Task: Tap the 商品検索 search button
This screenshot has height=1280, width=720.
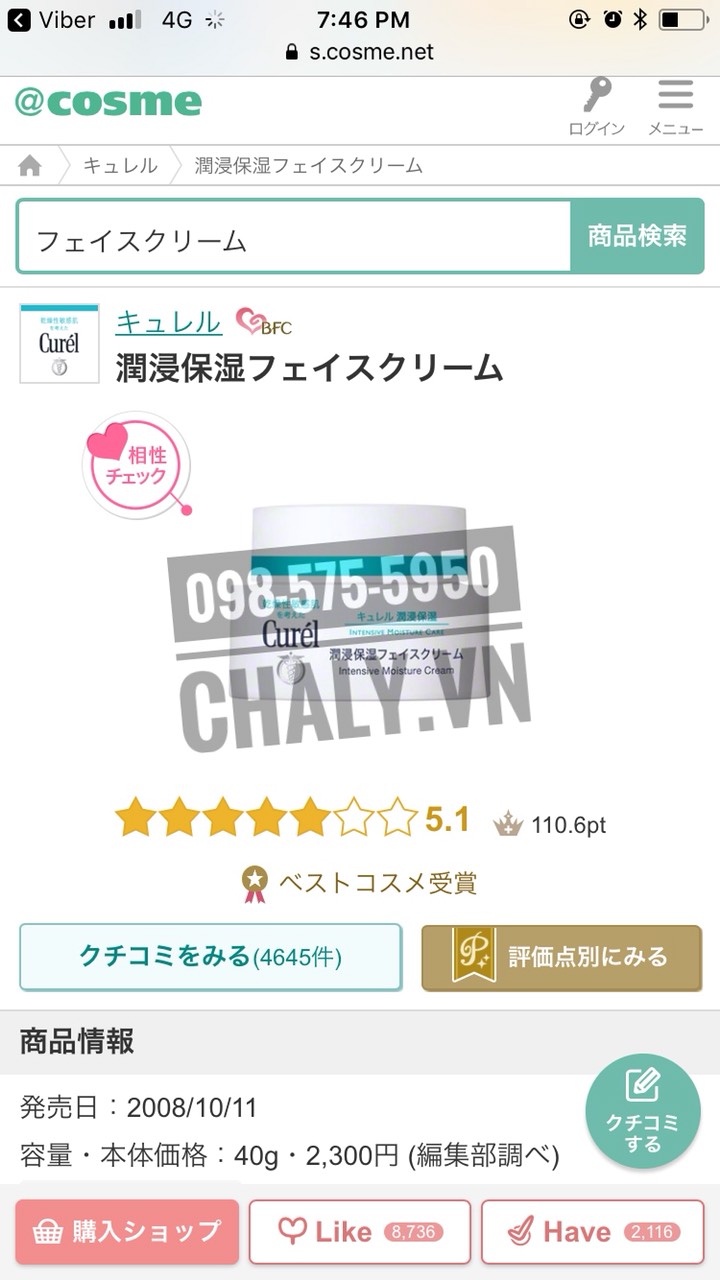Action: (x=637, y=237)
